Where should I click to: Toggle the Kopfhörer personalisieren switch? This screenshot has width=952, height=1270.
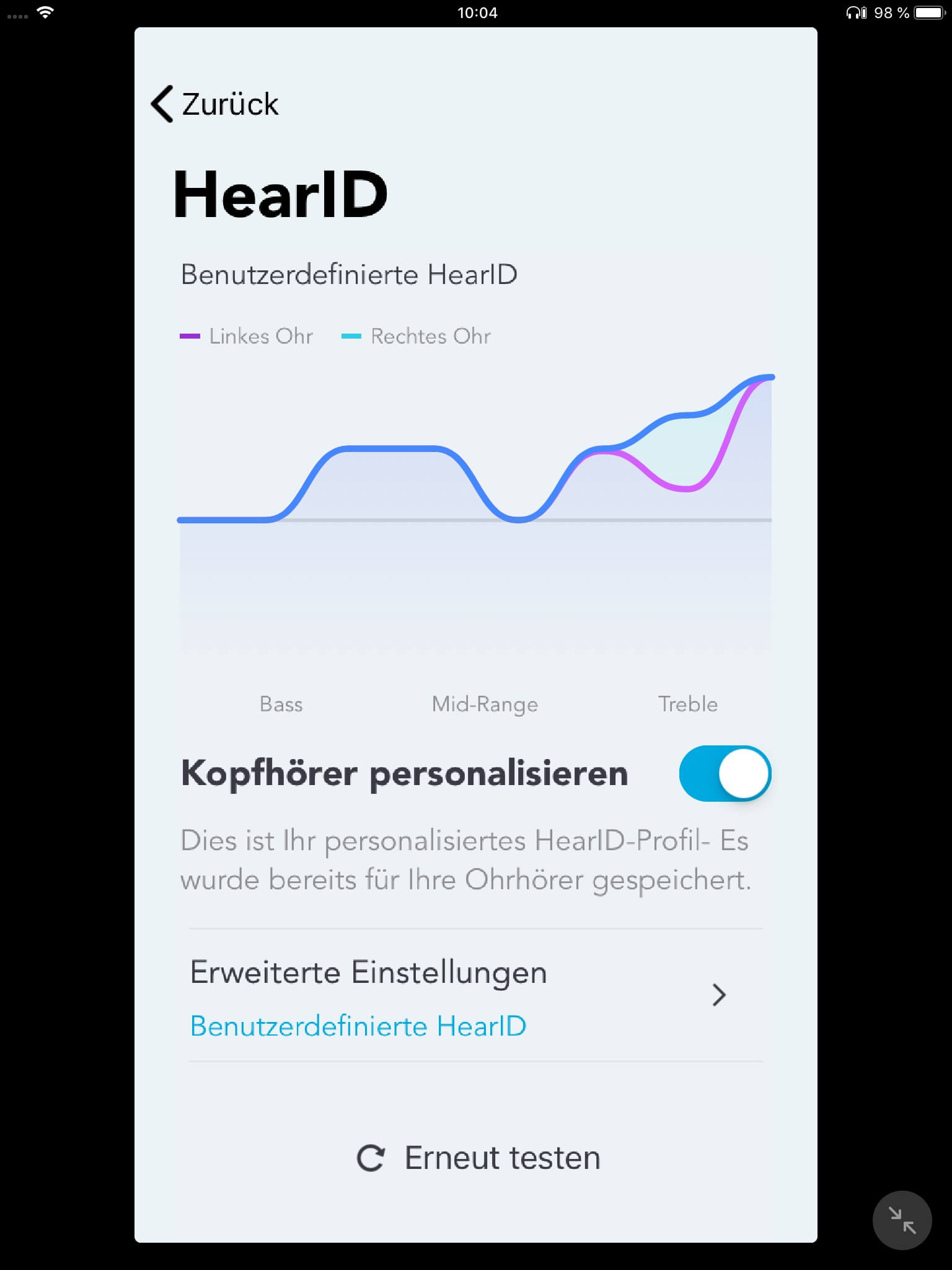[725, 773]
